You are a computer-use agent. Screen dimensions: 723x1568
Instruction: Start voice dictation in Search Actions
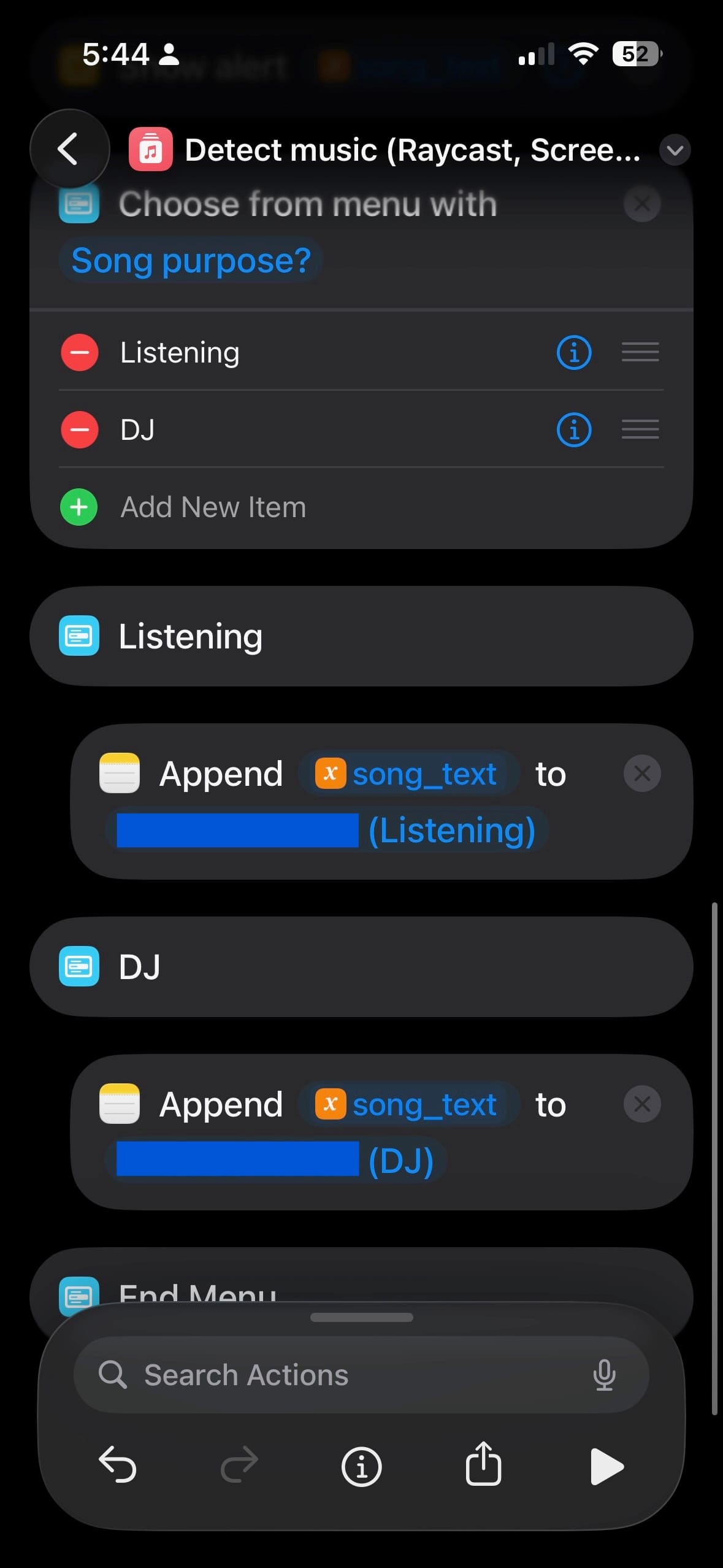pos(604,1375)
